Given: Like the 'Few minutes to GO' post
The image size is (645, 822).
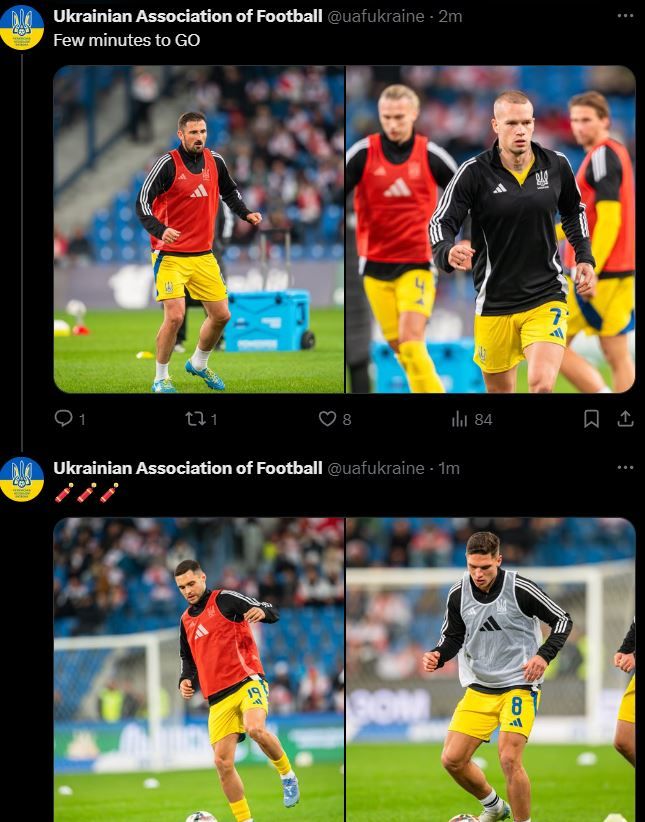Looking at the screenshot, I should 327,419.
